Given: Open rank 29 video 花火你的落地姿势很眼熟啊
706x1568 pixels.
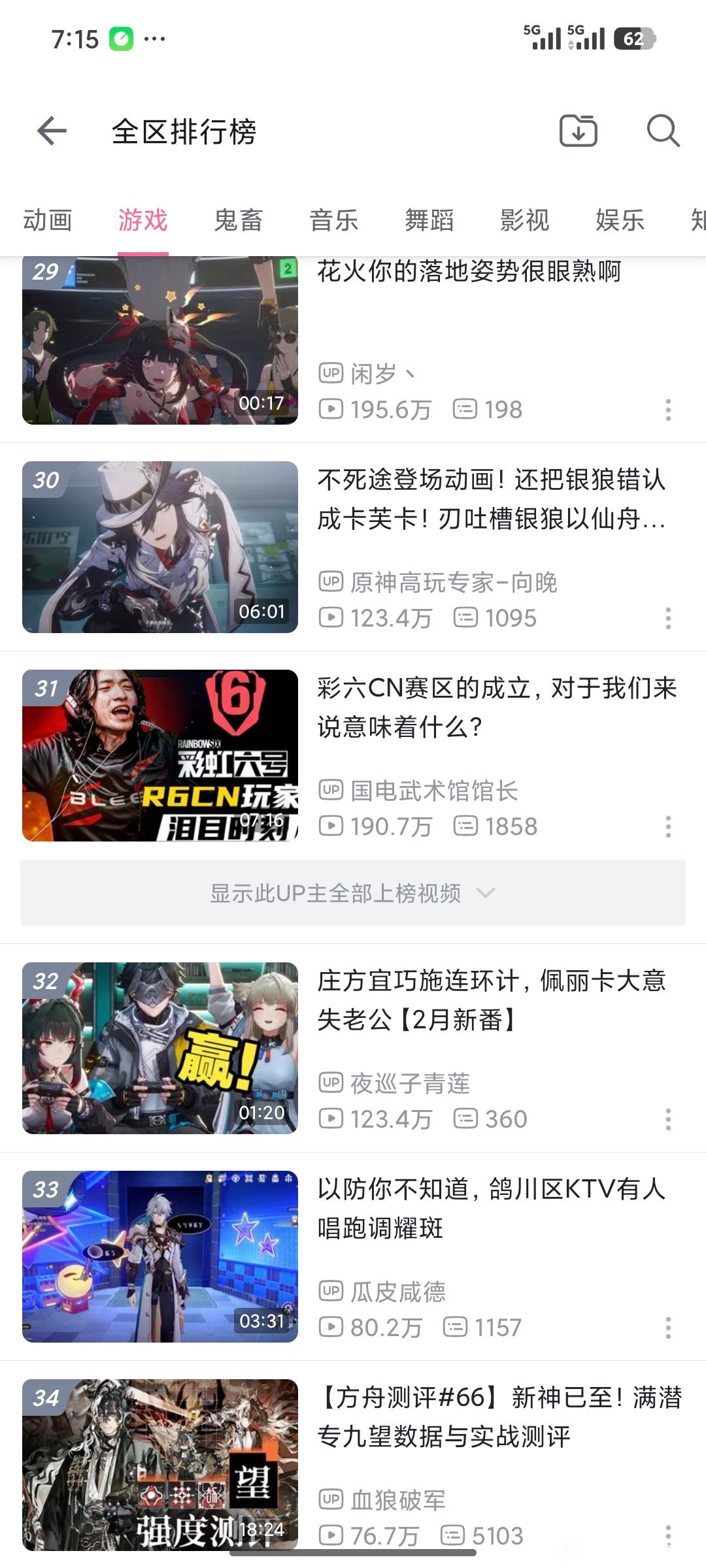Looking at the screenshot, I should click(469, 272).
